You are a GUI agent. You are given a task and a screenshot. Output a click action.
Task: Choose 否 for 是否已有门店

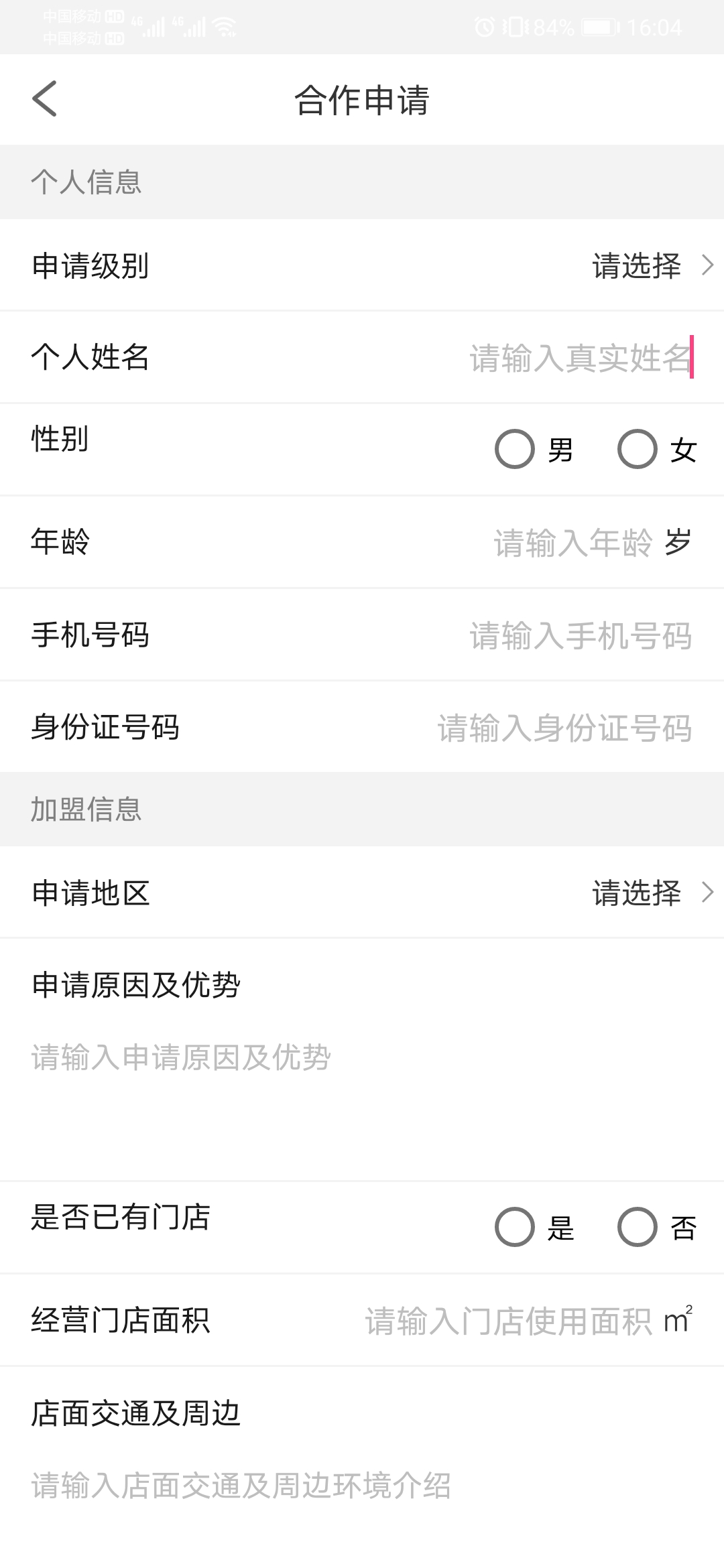637,1227
